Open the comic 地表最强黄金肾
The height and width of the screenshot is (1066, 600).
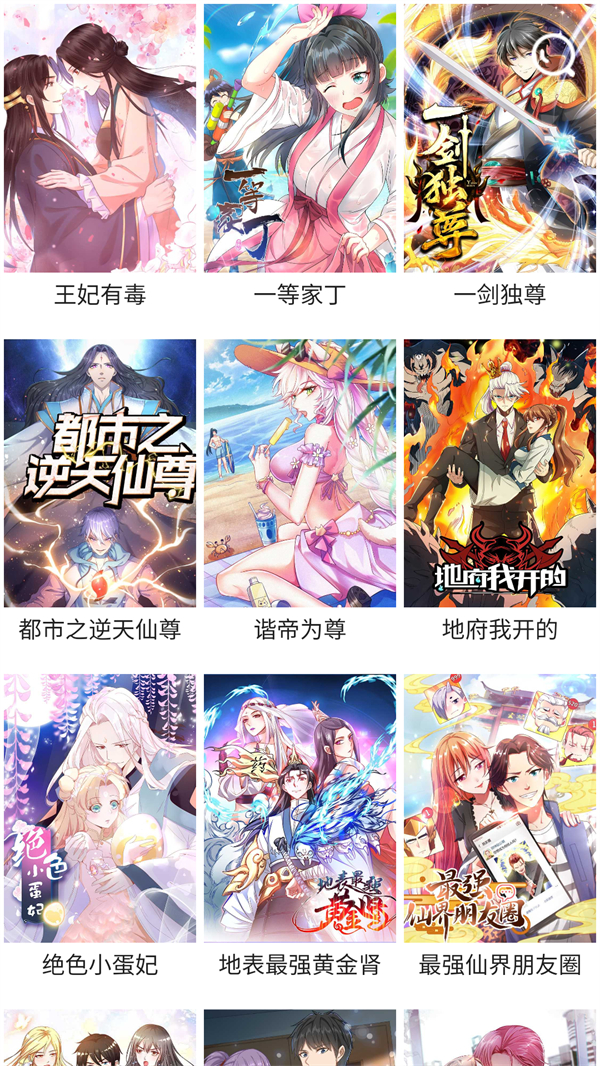pos(300,808)
